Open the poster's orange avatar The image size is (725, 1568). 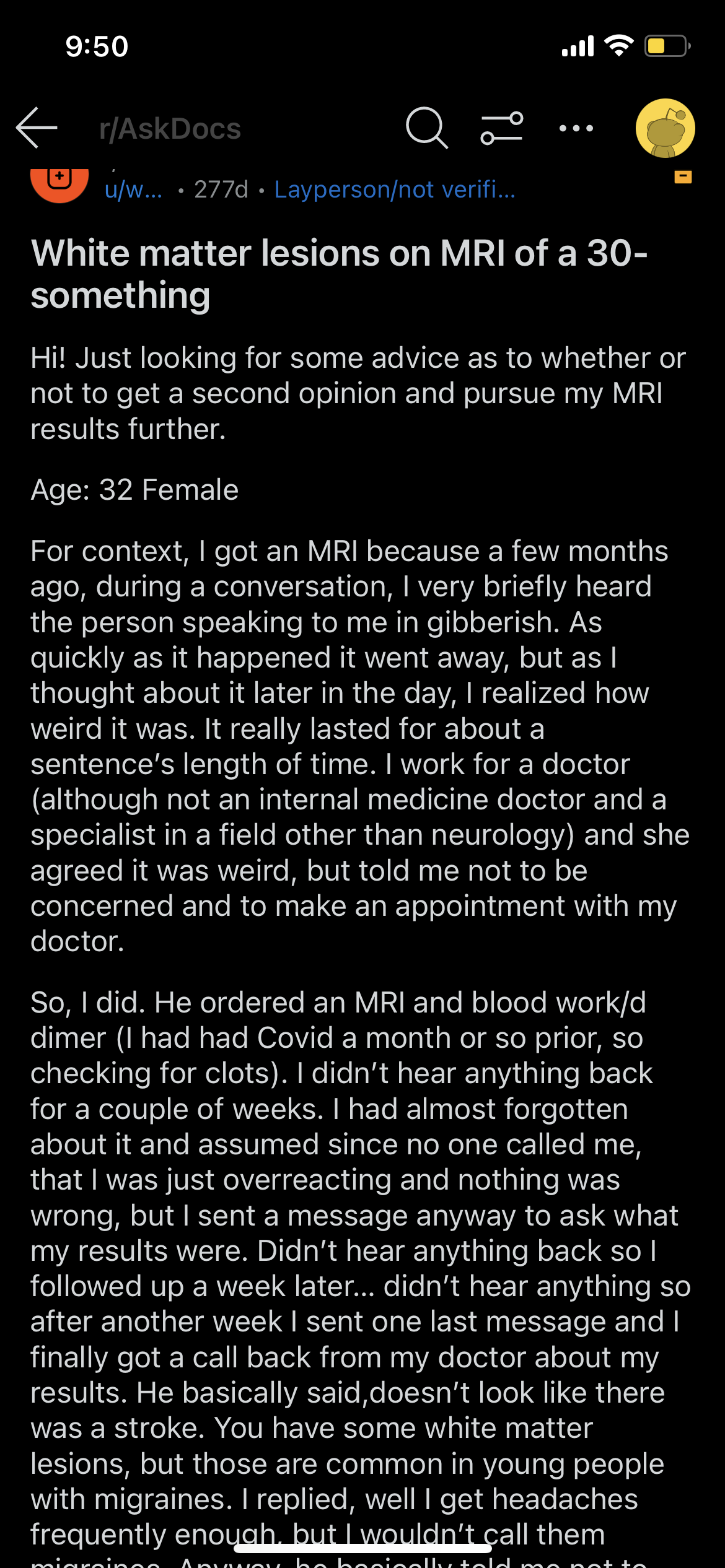tap(59, 185)
